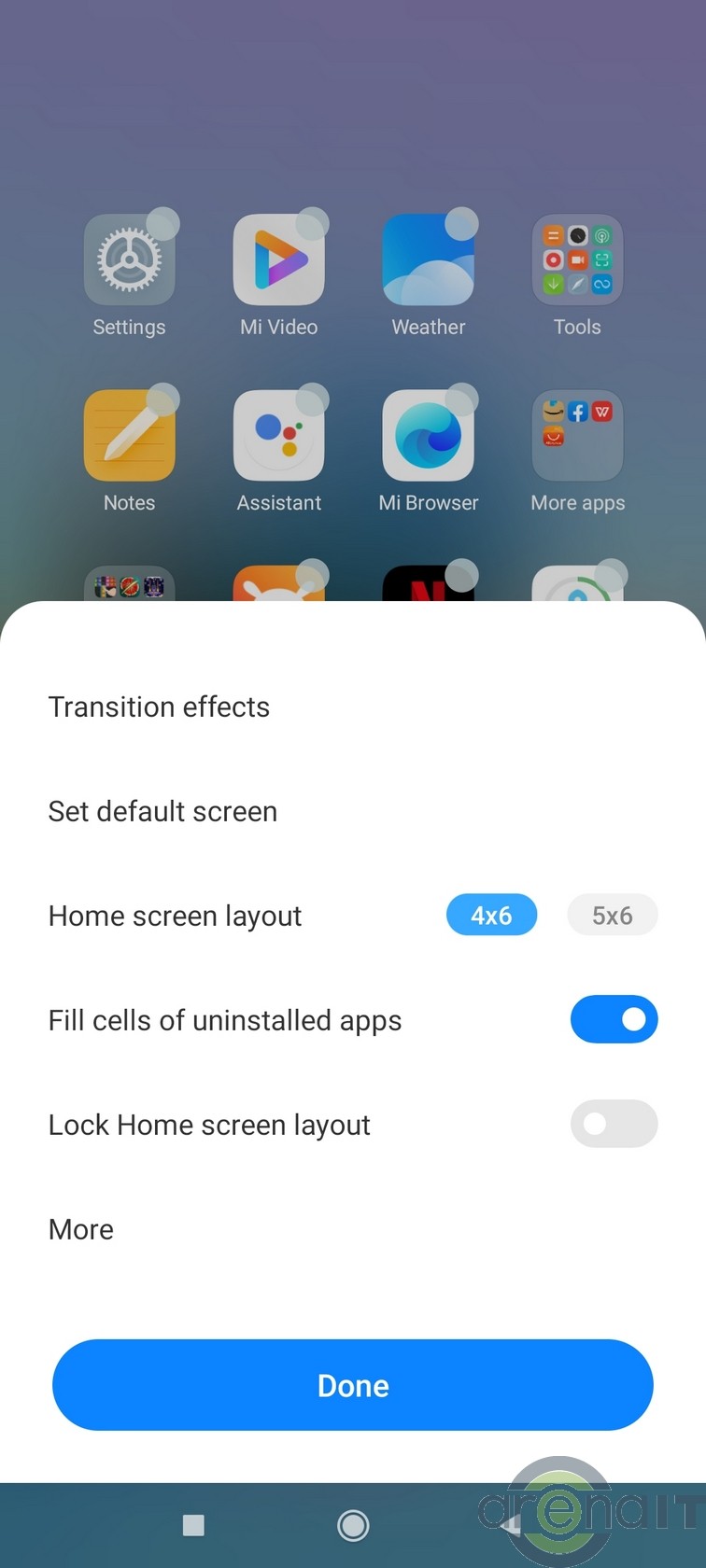Select the 5x6 home screen layout
This screenshot has height=1568, width=706.
pos(612,916)
